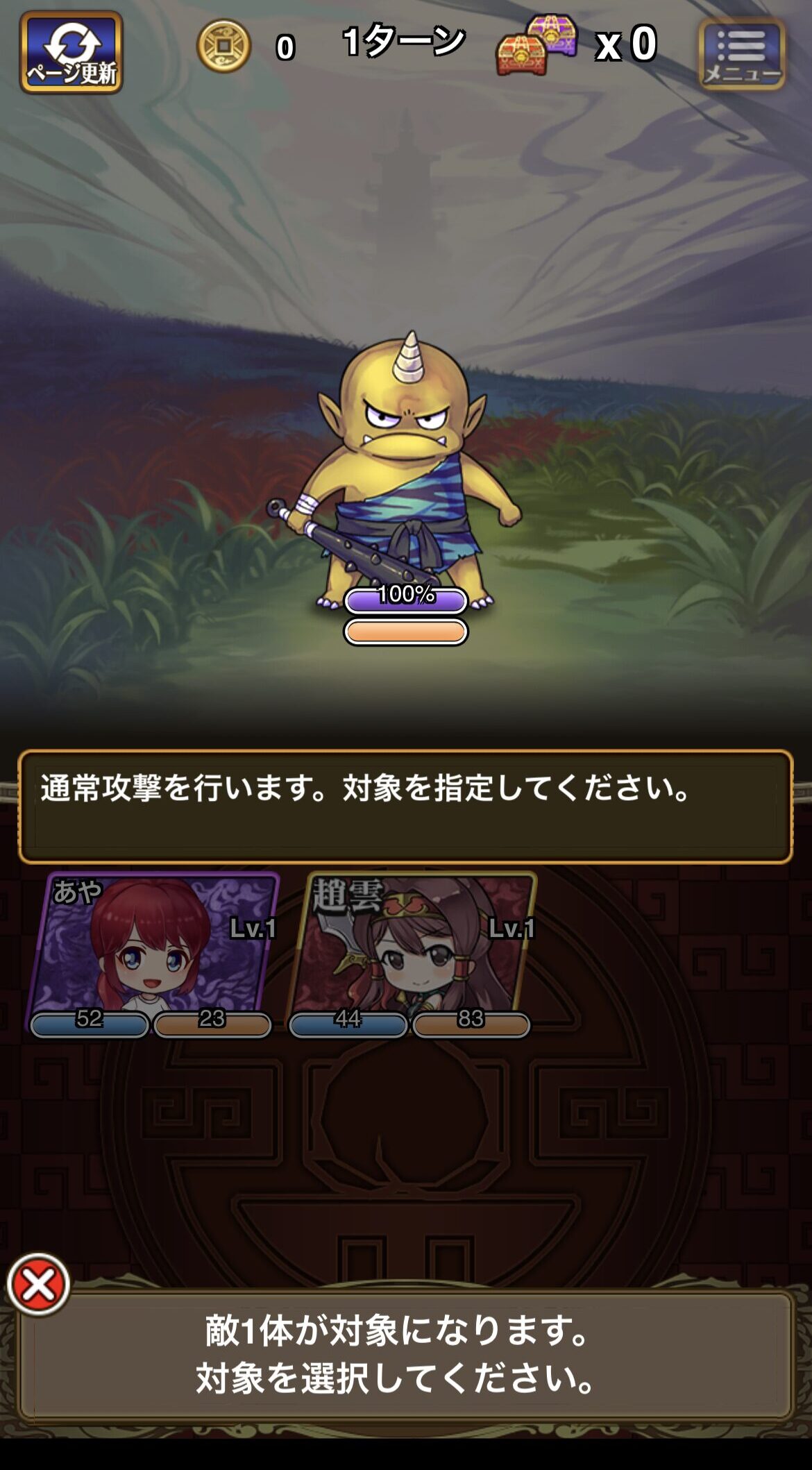This screenshot has width=812, height=1470.
Task: Cancel target selection with red X
Action: tap(39, 1285)
